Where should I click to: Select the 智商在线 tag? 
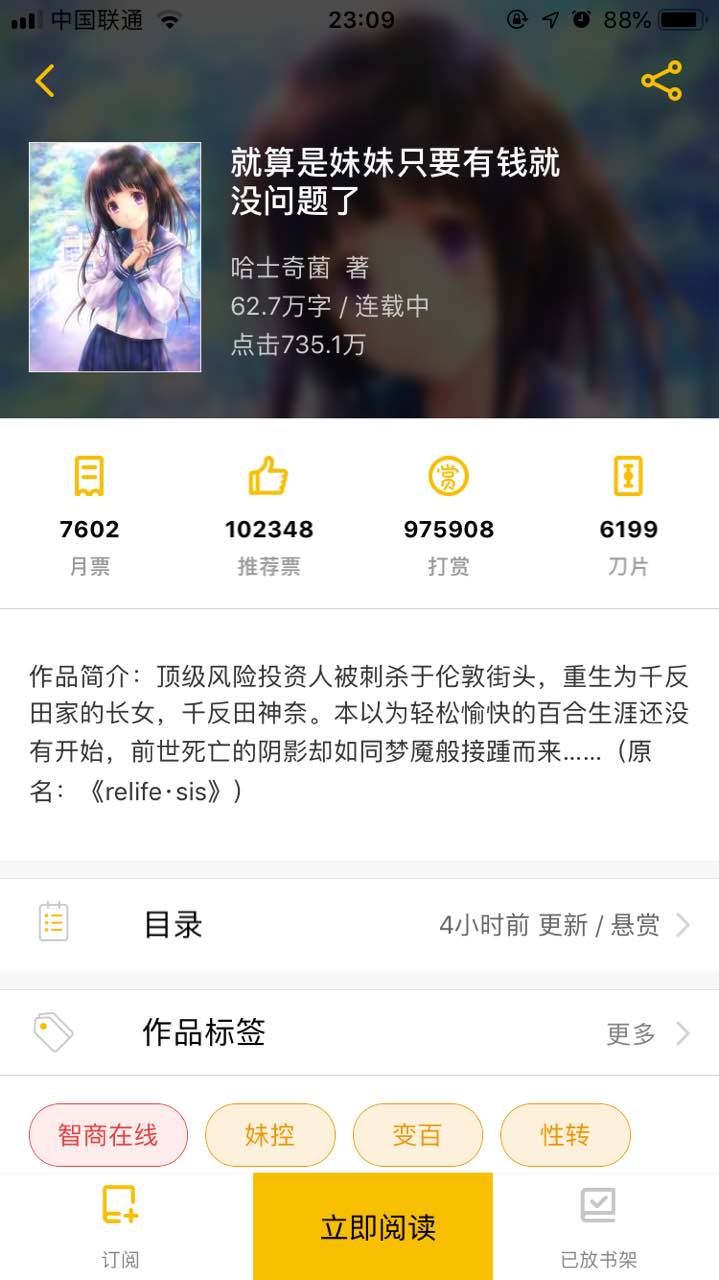[108, 1135]
